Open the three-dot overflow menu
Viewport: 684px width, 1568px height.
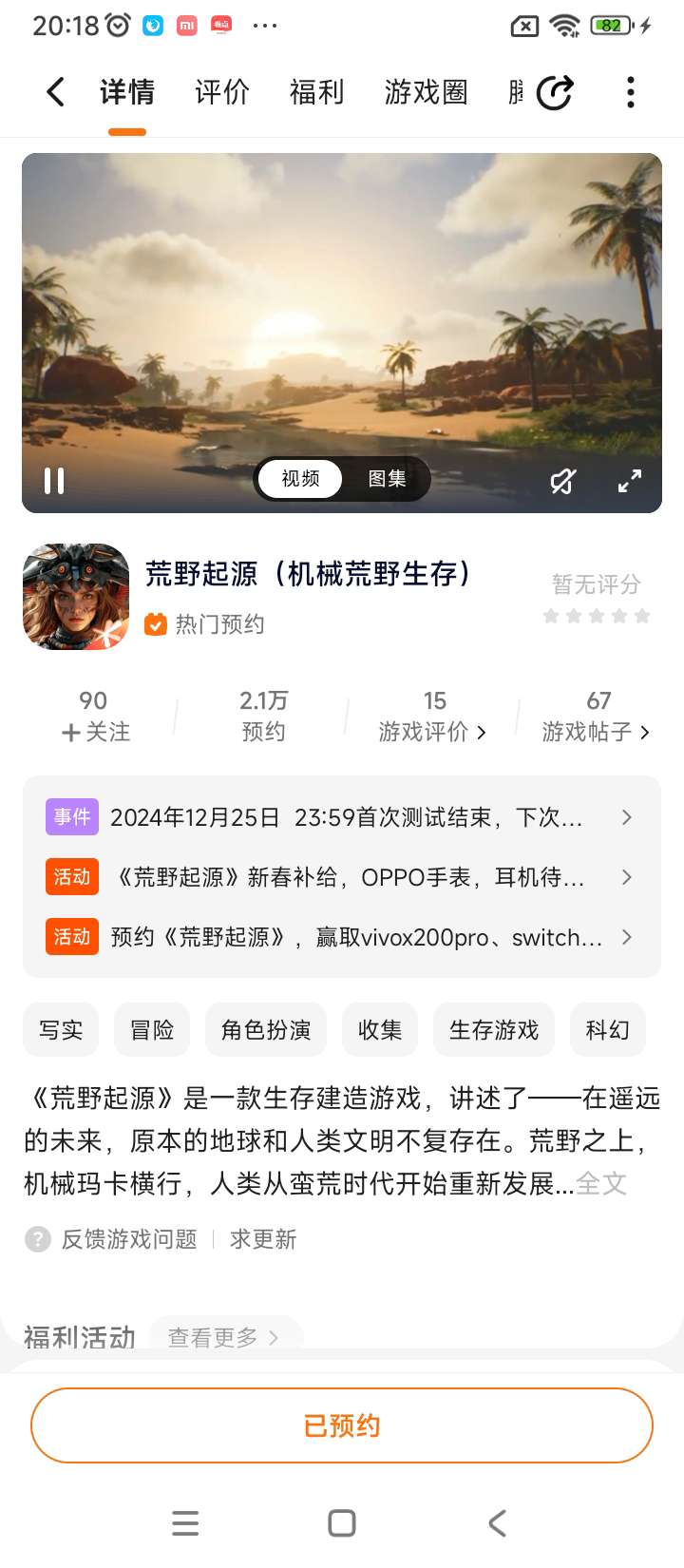pos(630,92)
